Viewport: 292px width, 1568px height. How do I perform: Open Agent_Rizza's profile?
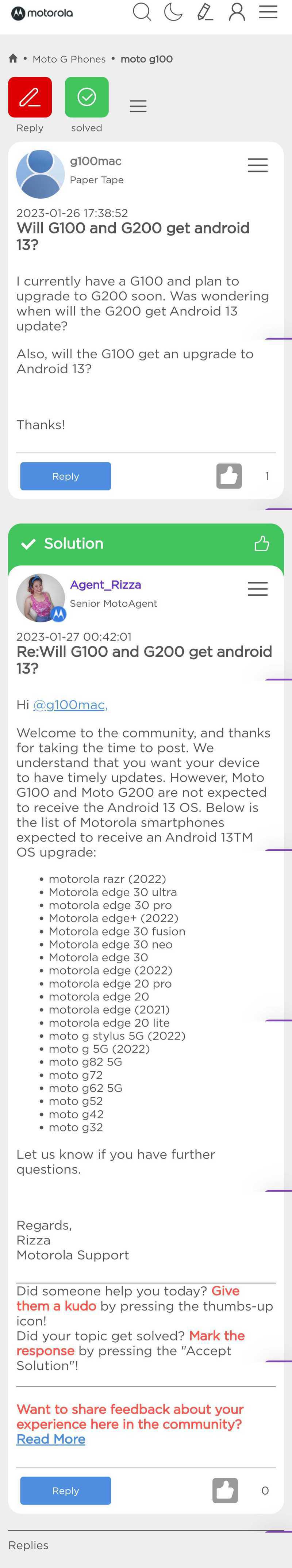tap(105, 584)
